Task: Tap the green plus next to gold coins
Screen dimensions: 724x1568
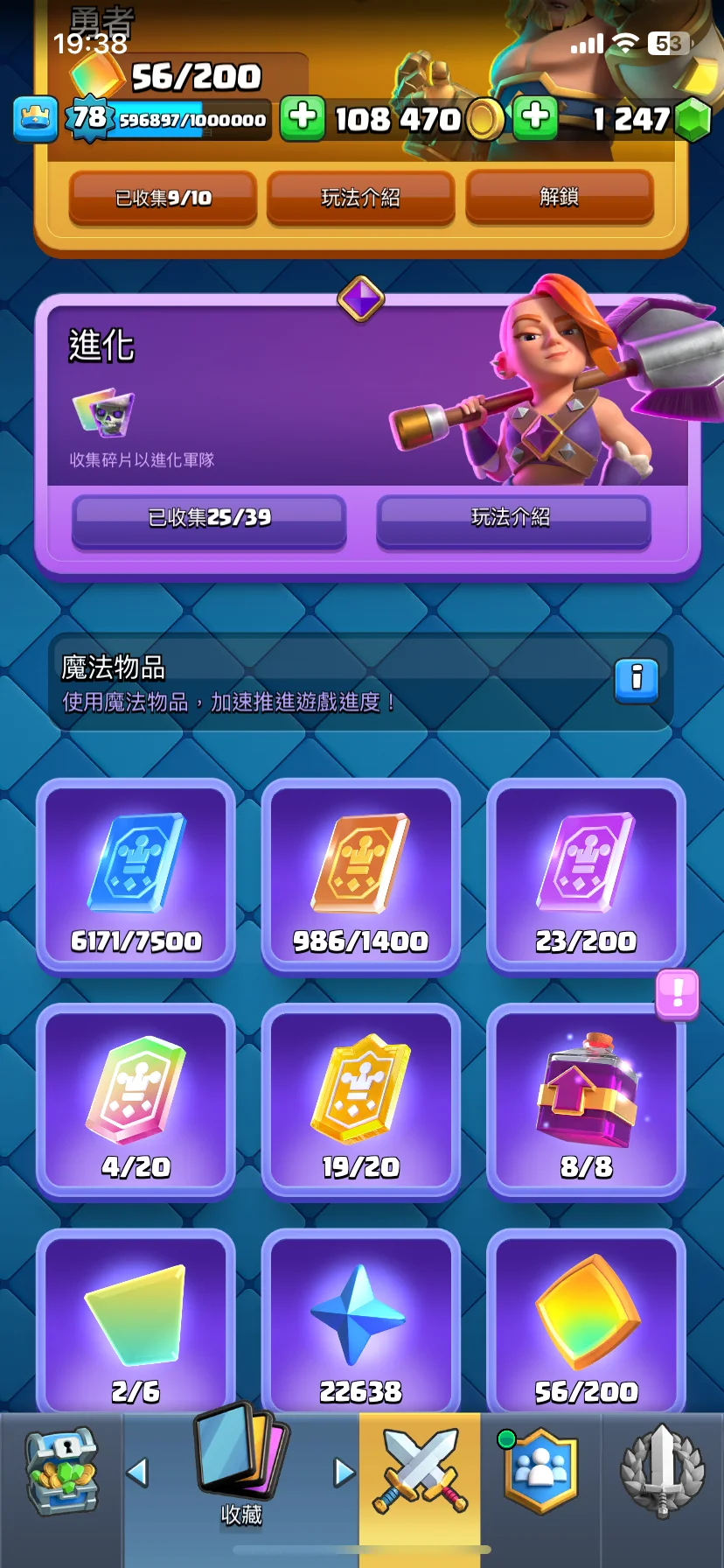Action: pos(303,117)
